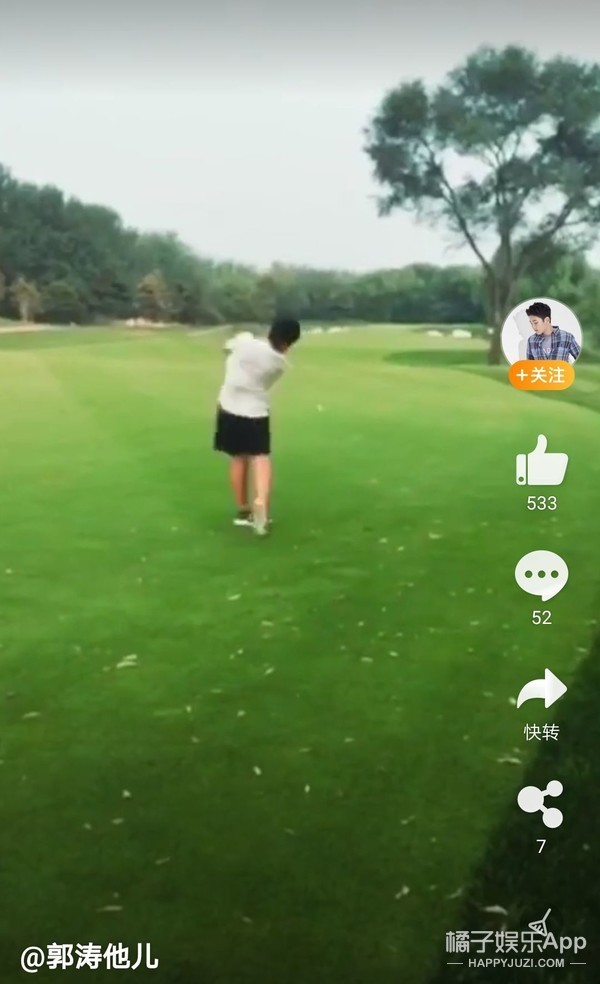Forward the video with 快转

tap(541, 689)
